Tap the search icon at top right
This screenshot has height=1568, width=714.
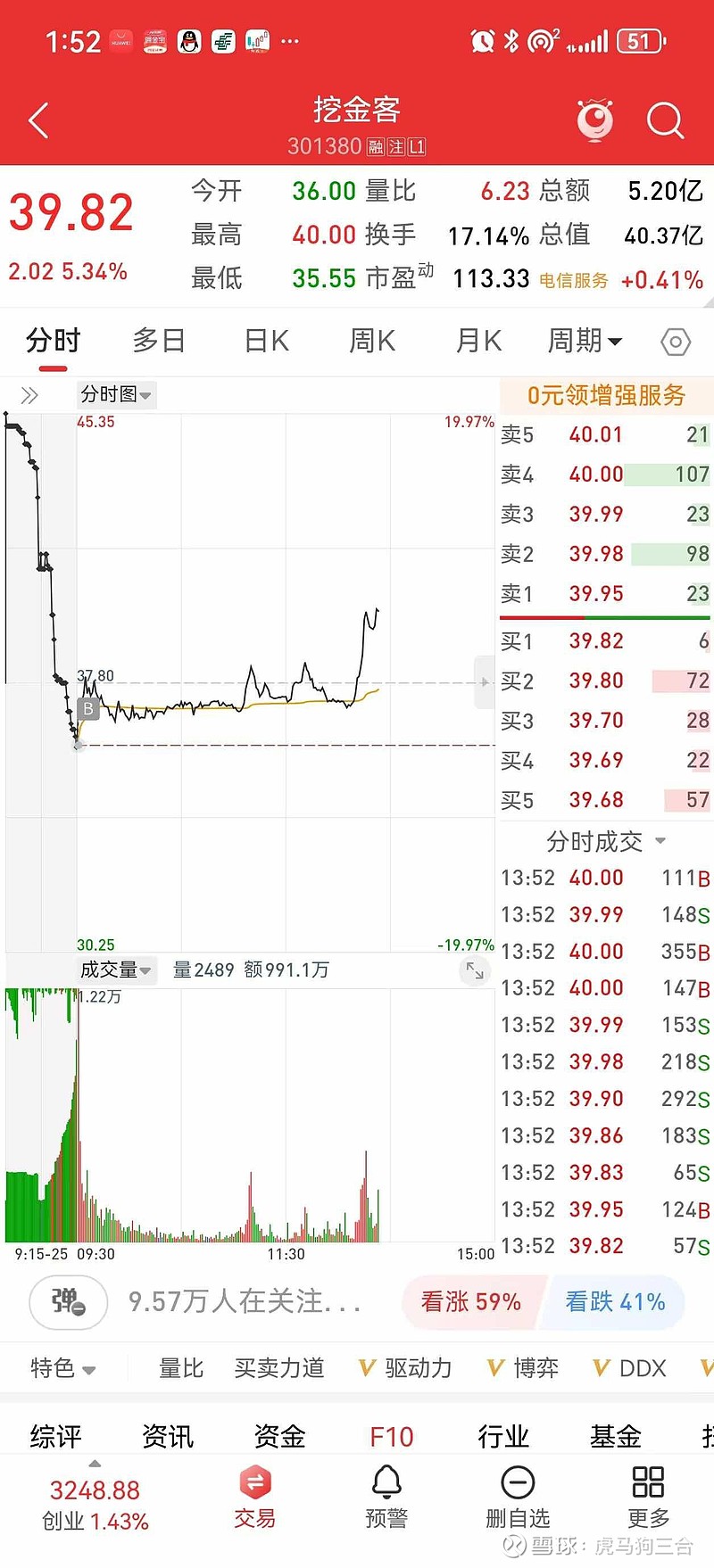pos(665,120)
